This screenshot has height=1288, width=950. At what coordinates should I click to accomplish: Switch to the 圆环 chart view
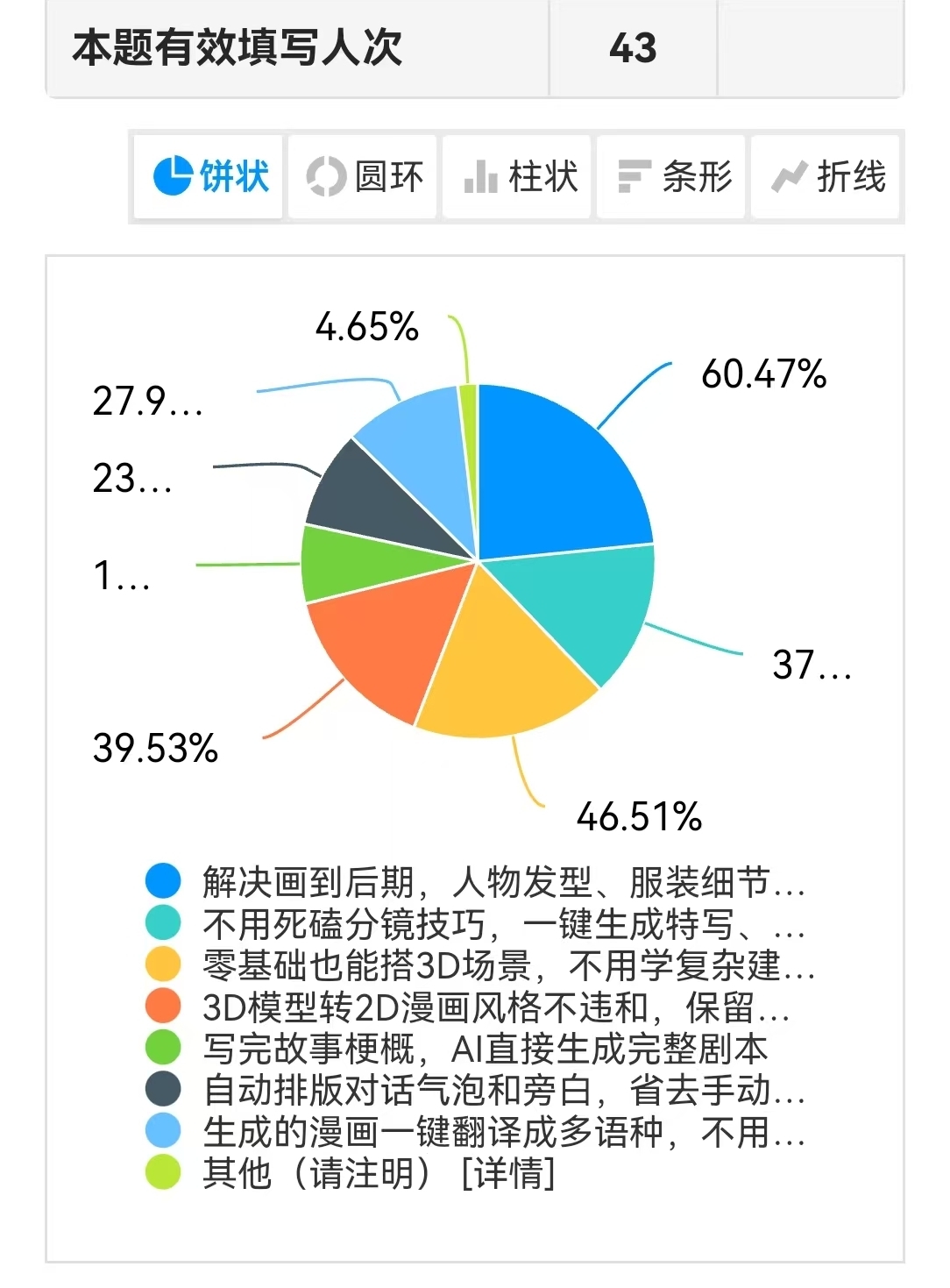[363, 176]
